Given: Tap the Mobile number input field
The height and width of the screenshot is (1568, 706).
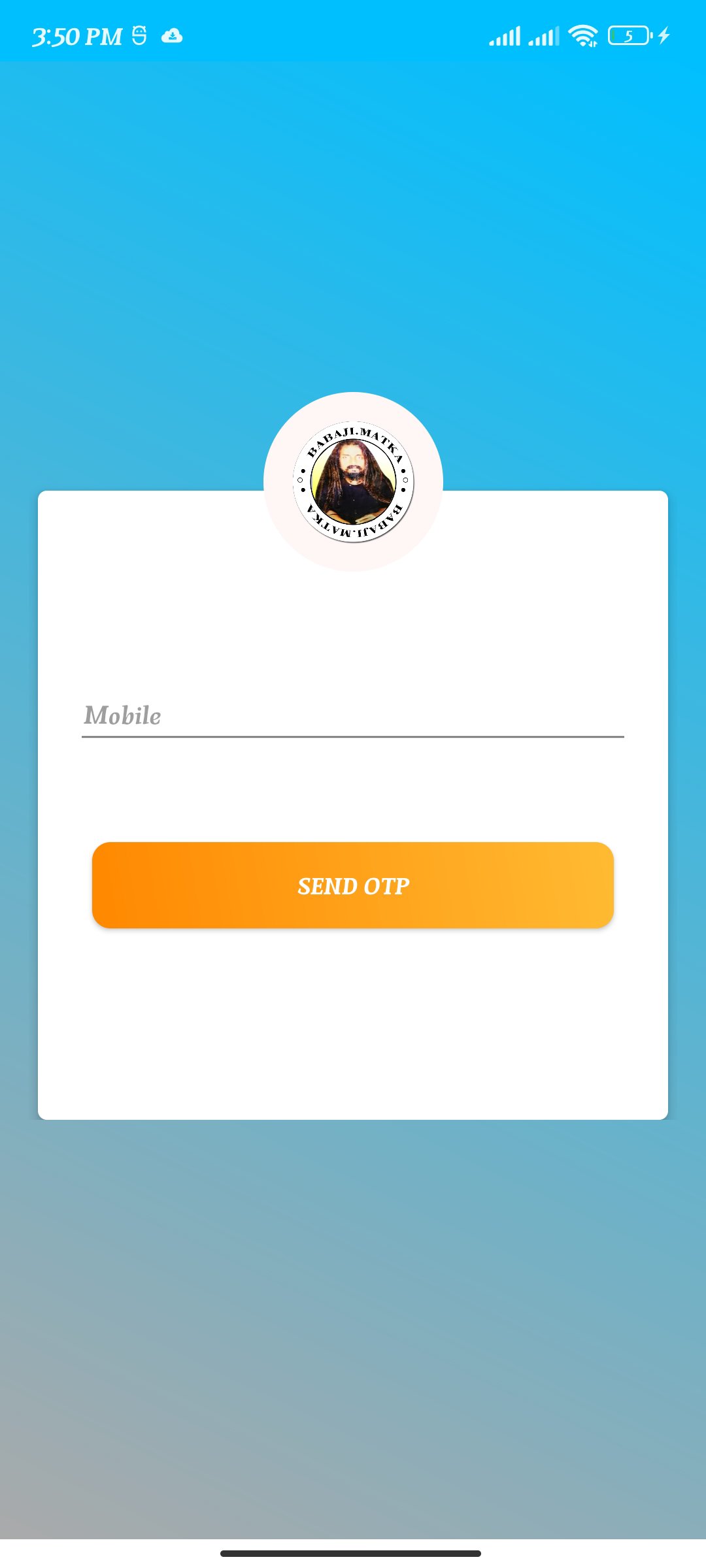Looking at the screenshot, I should [x=353, y=716].
